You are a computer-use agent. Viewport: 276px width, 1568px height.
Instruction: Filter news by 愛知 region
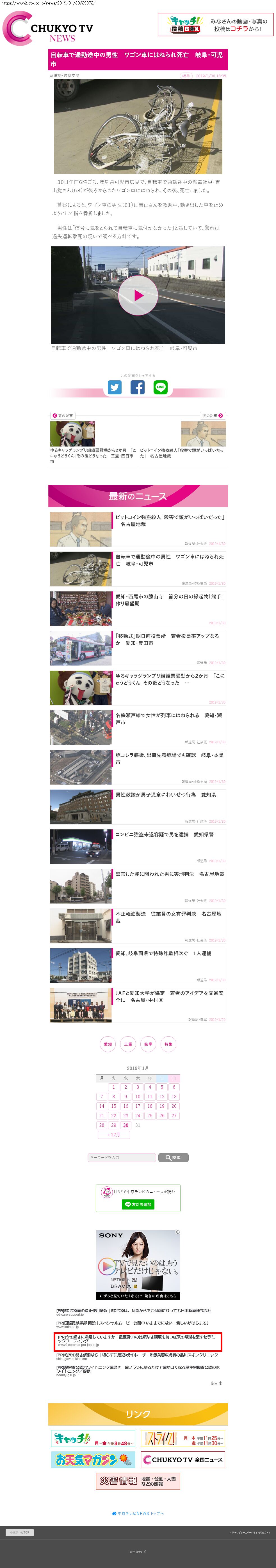[108, 1044]
